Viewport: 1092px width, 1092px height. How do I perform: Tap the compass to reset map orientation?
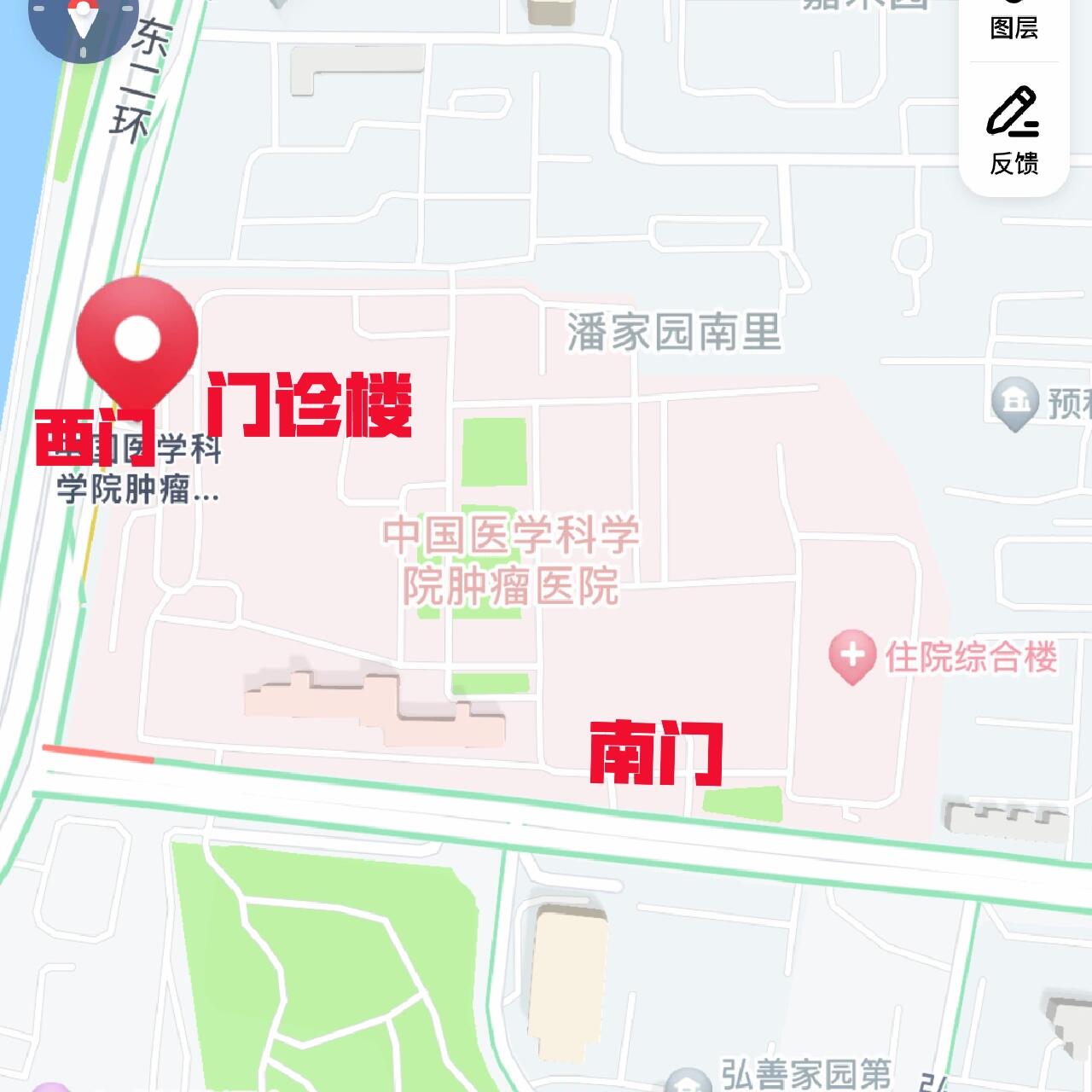(x=83, y=19)
